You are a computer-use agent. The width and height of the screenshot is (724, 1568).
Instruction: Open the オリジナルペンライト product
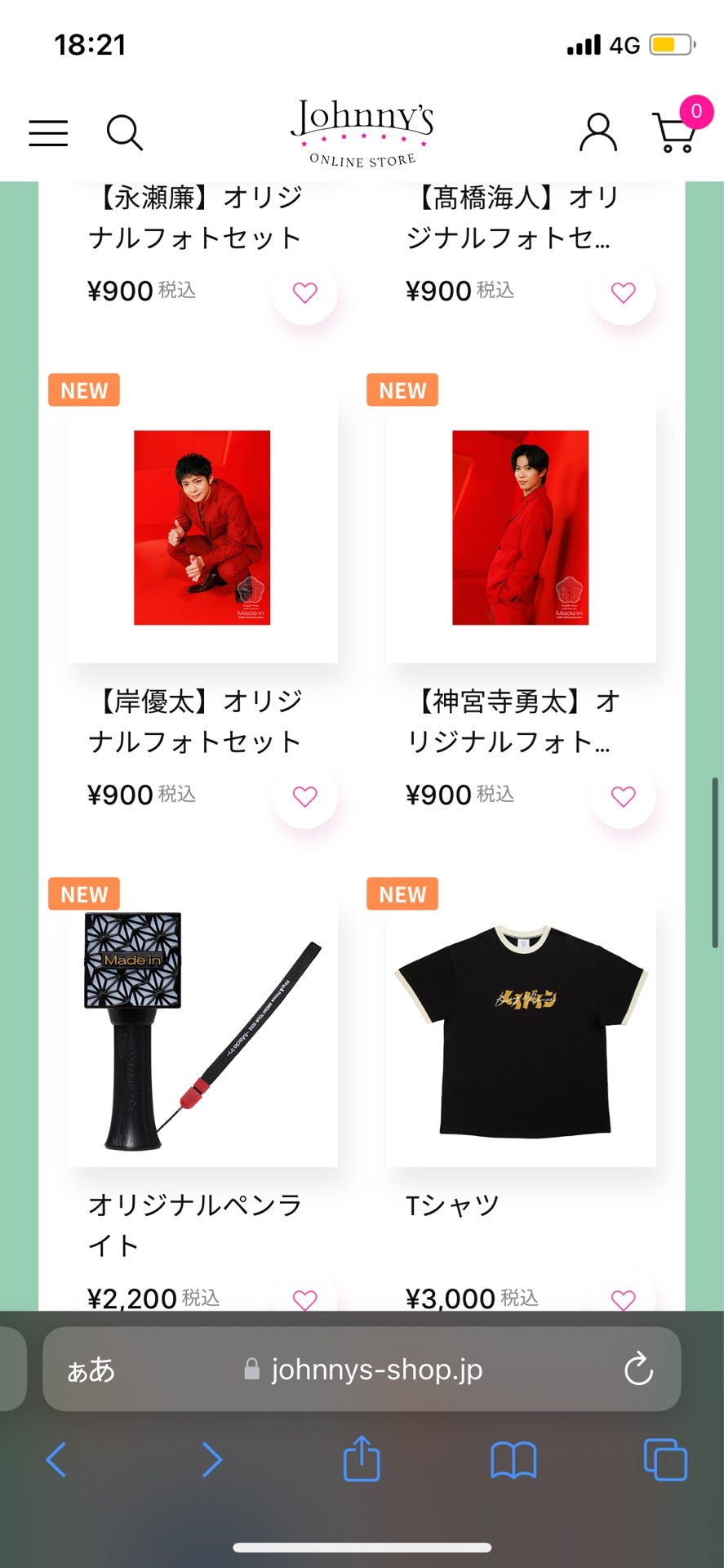click(202, 1031)
